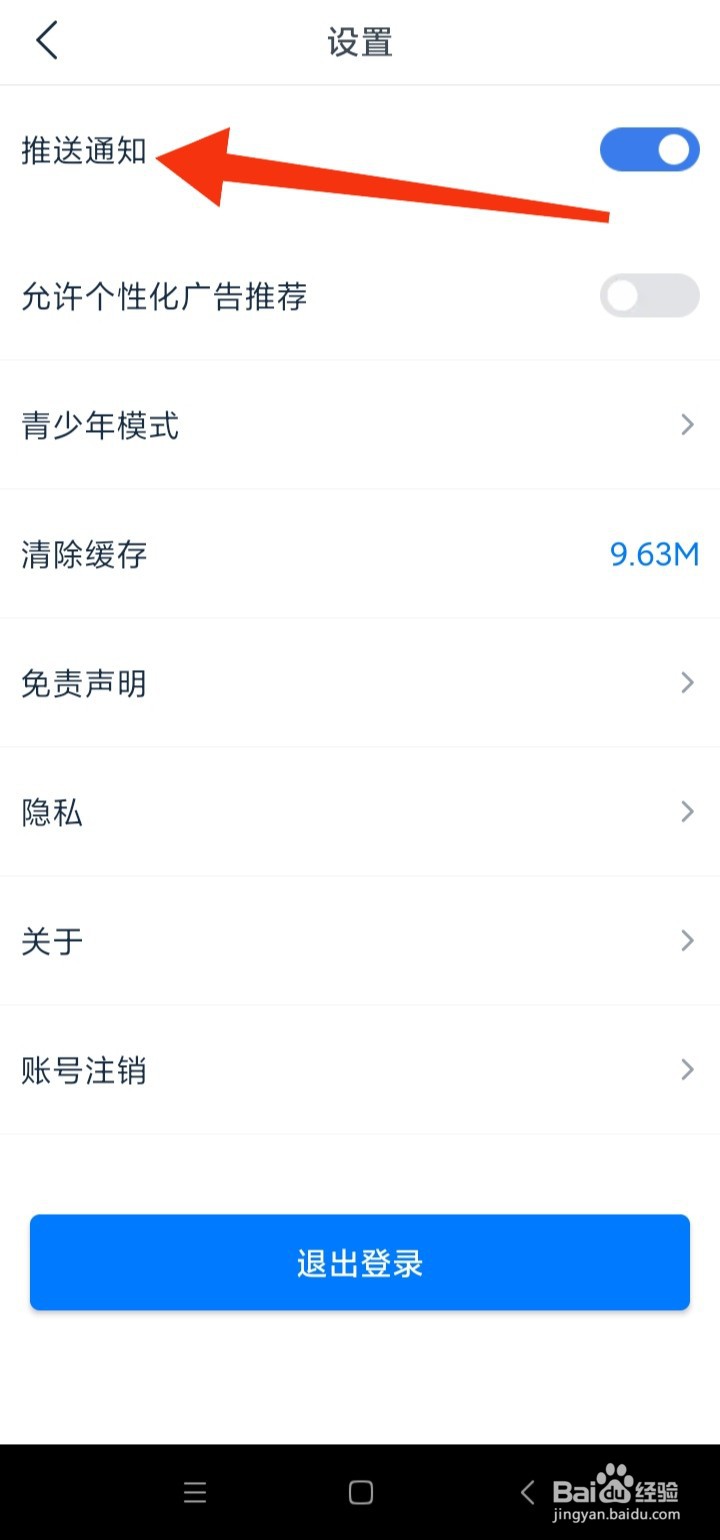Tap the back arrow to exit settings

[45, 40]
